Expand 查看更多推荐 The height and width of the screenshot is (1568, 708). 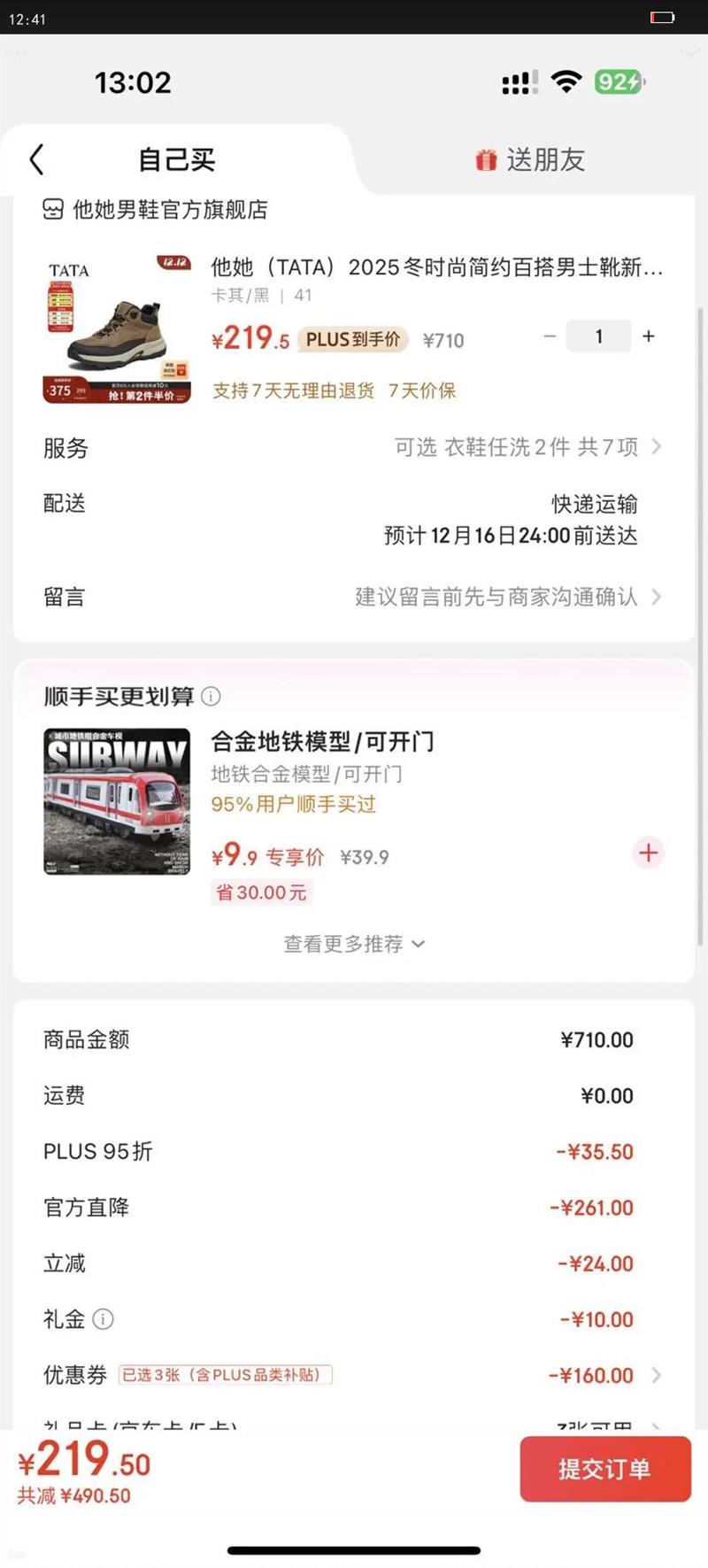coord(354,944)
